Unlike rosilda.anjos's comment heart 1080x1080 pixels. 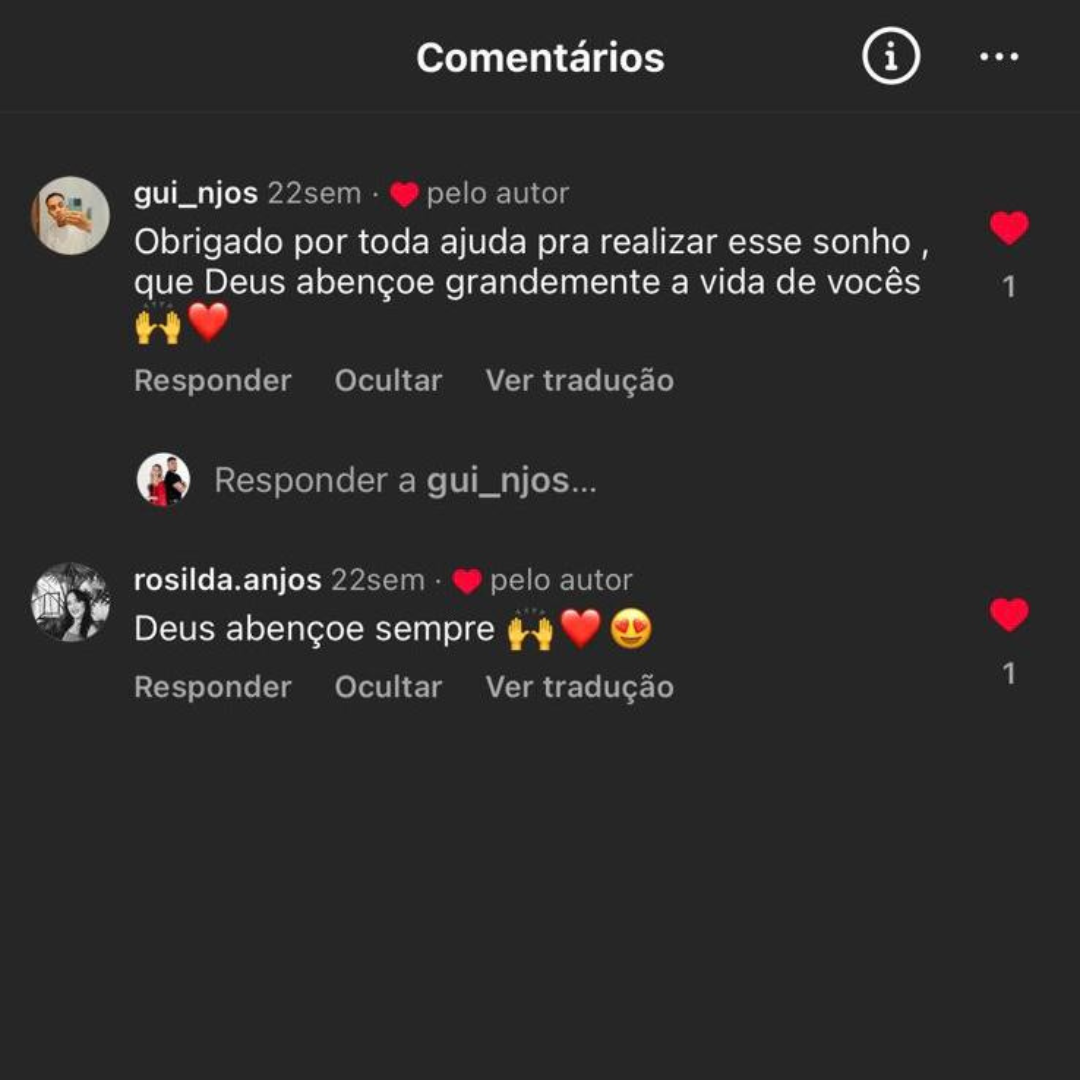1008,614
